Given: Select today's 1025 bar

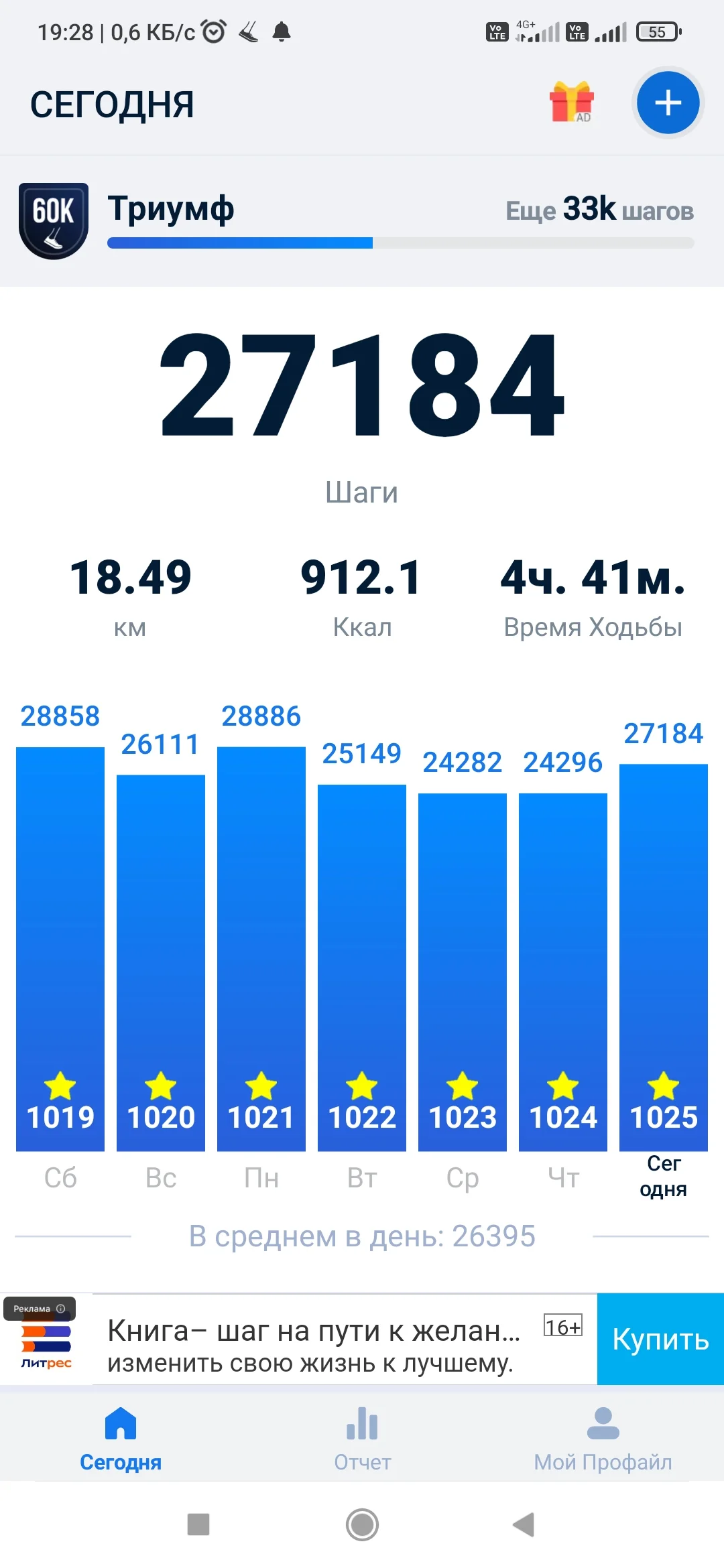Looking at the screenshot, I should pyautogui.click(x=664, y=957).
